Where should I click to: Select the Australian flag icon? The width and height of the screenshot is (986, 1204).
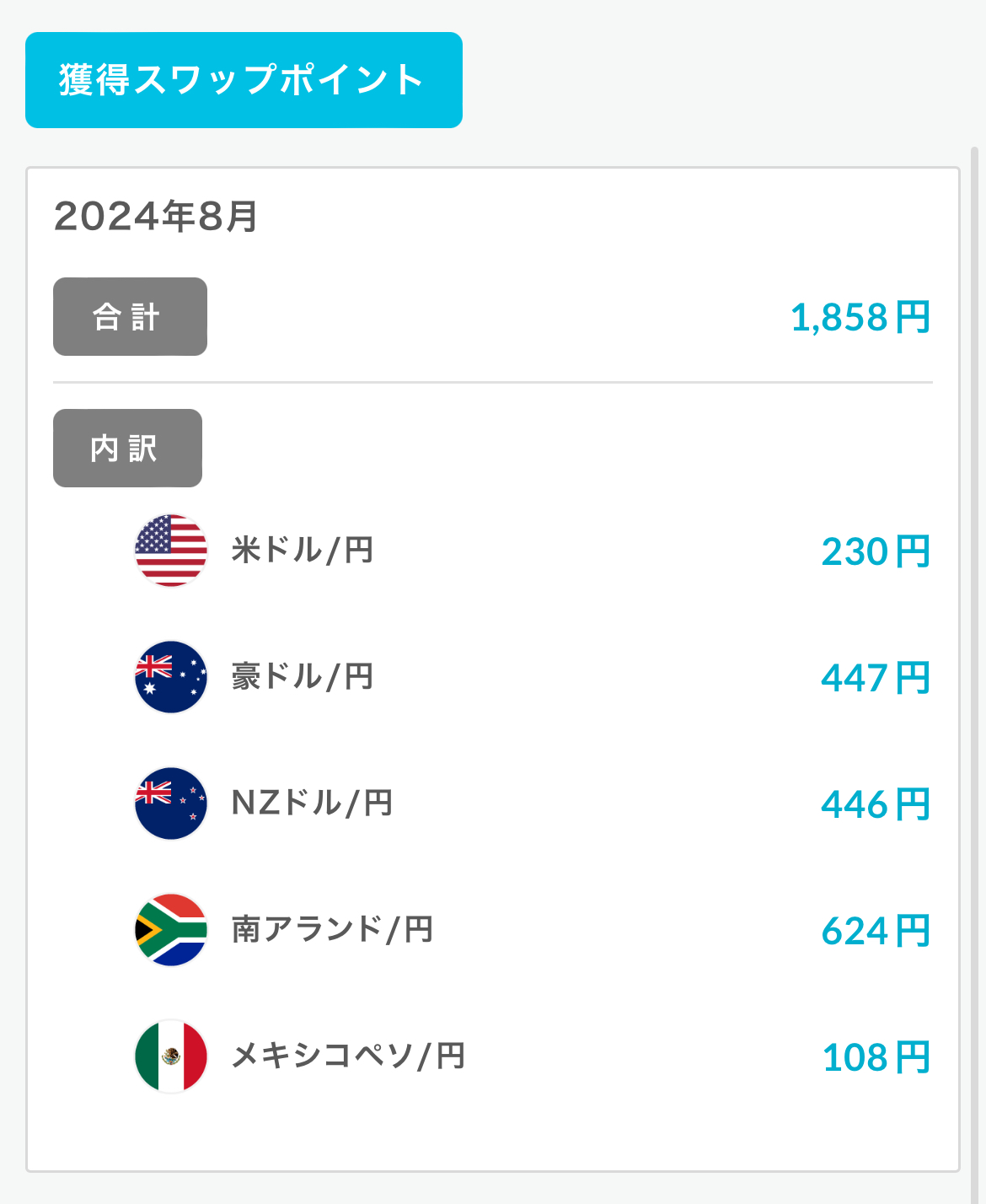pos(170,677)
